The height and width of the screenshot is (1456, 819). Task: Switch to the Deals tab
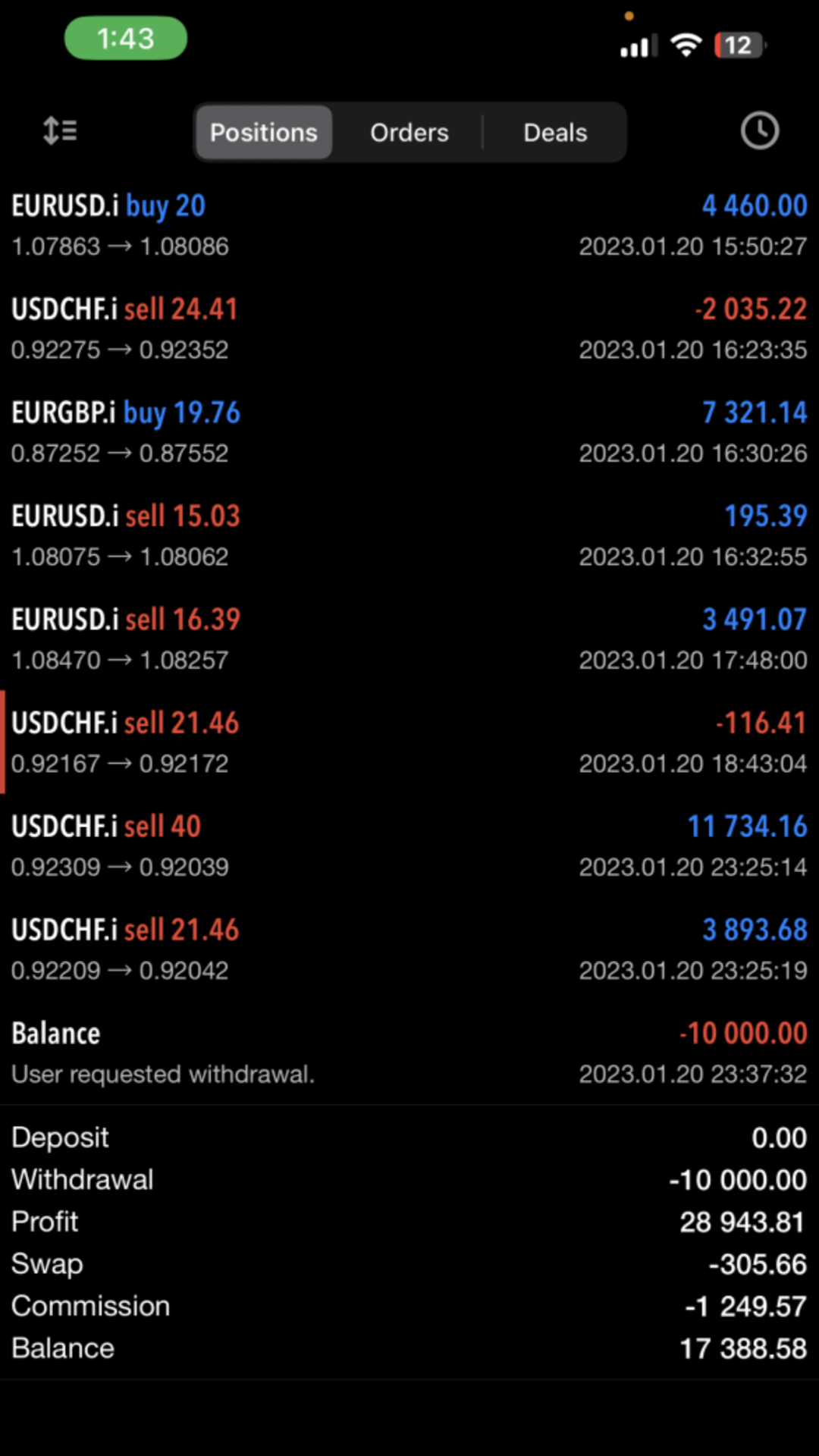point(555,133)
